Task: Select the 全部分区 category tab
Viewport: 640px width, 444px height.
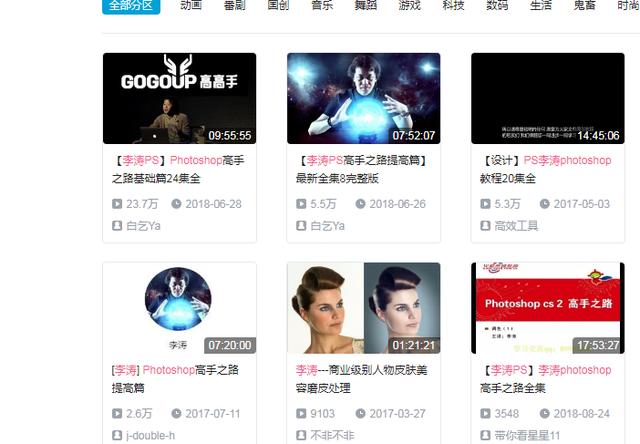Action: pos(131,6)
